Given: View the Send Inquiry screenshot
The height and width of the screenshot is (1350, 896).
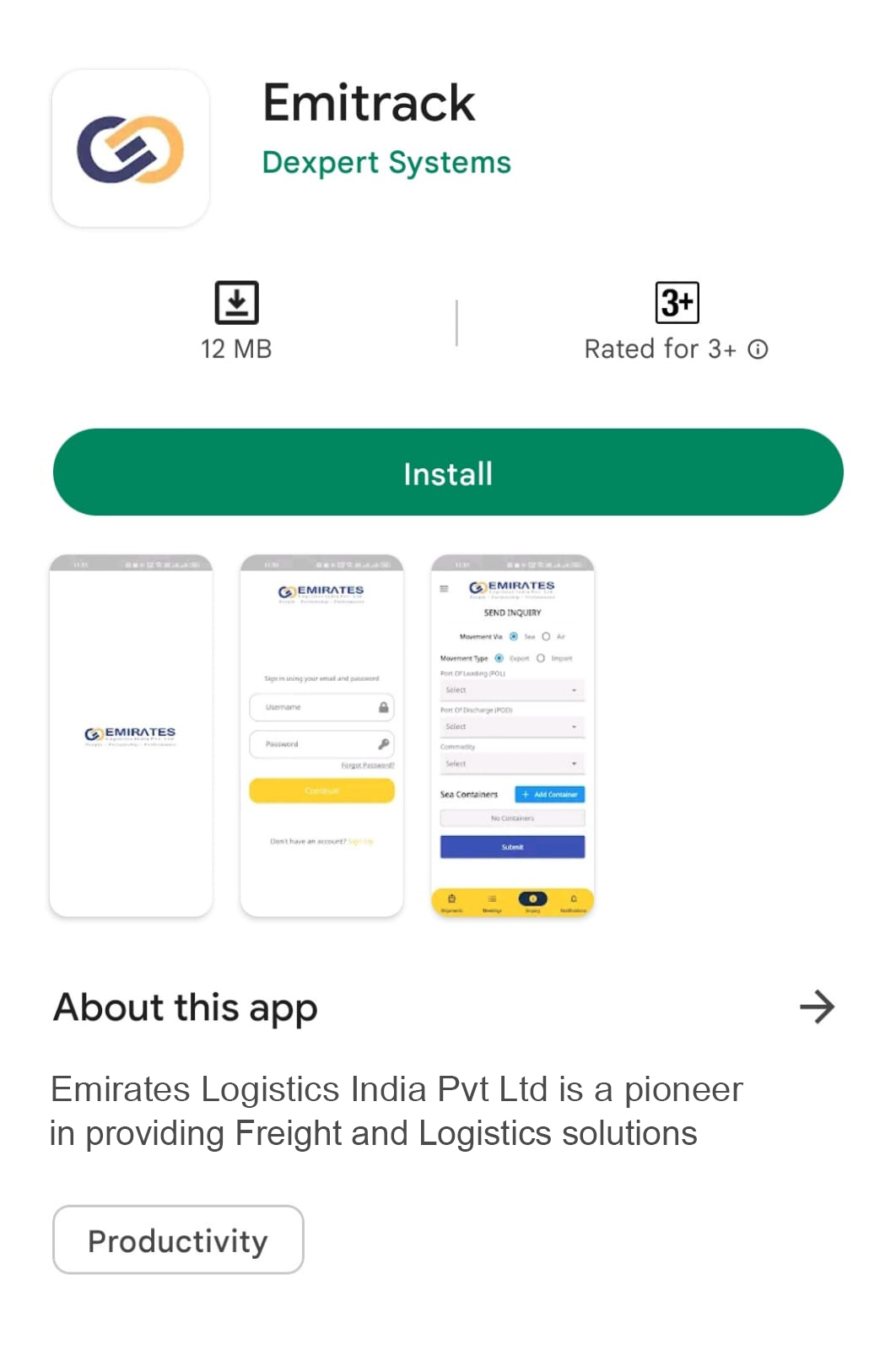Looking at the screenshot, I should [512, 736].
